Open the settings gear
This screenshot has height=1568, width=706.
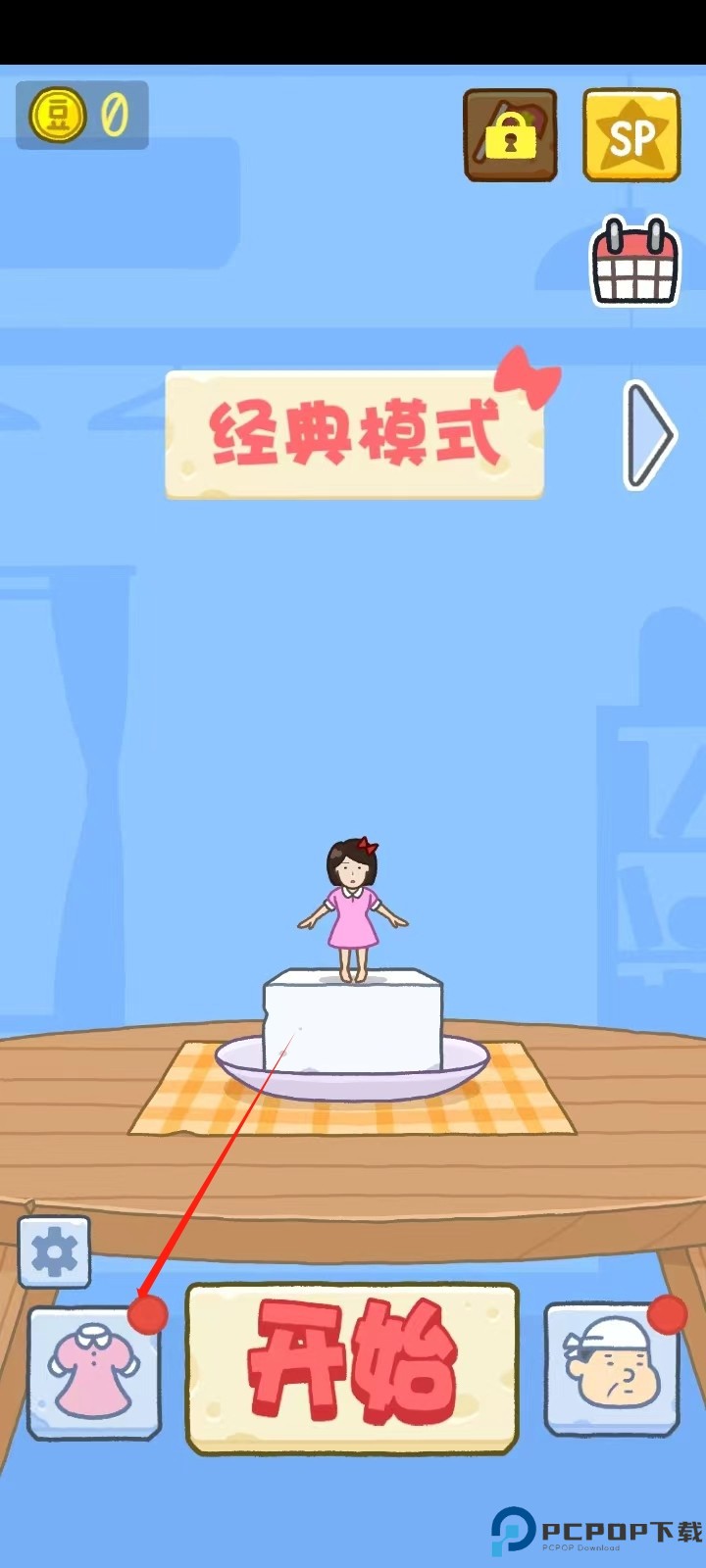pos(55,1251)
